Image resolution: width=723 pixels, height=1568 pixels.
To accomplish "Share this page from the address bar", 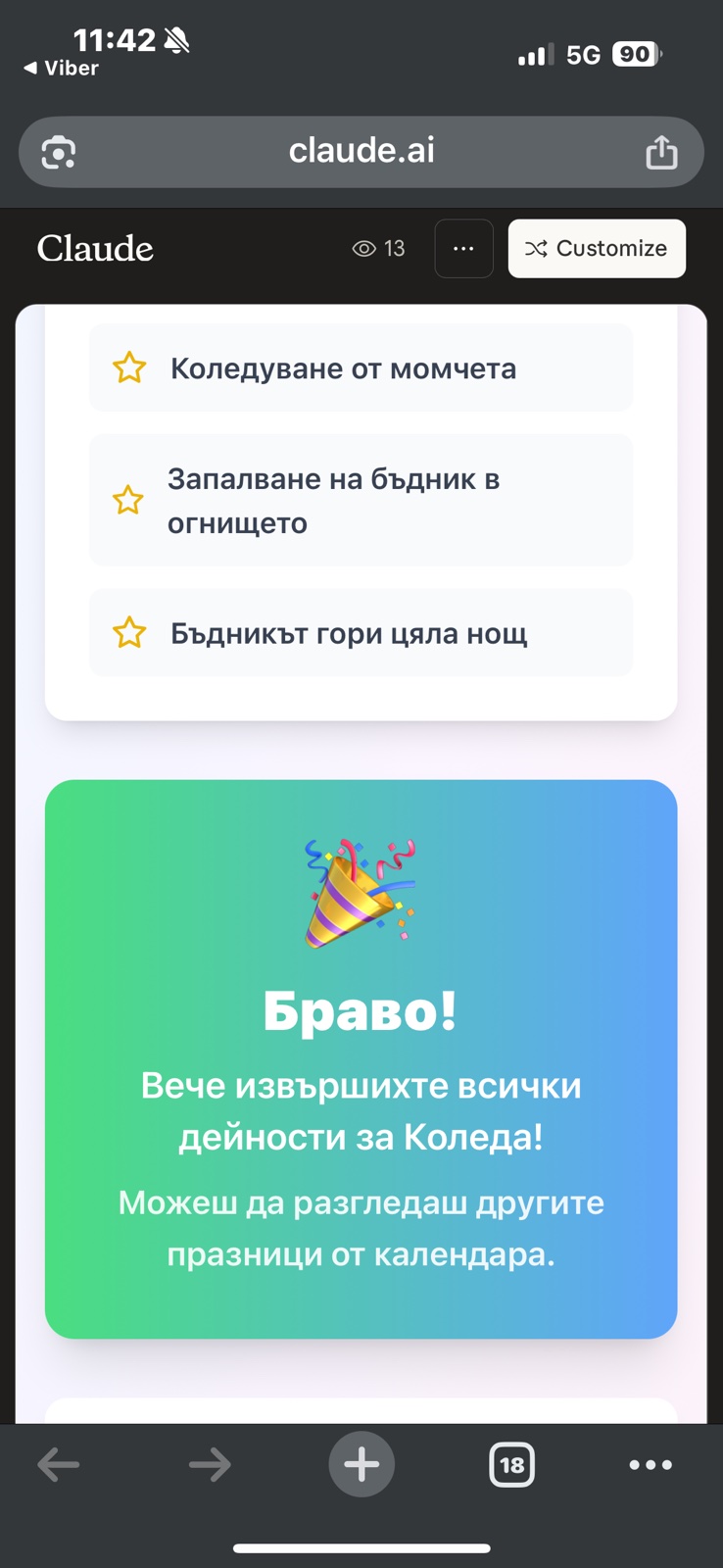I will 661,152.
